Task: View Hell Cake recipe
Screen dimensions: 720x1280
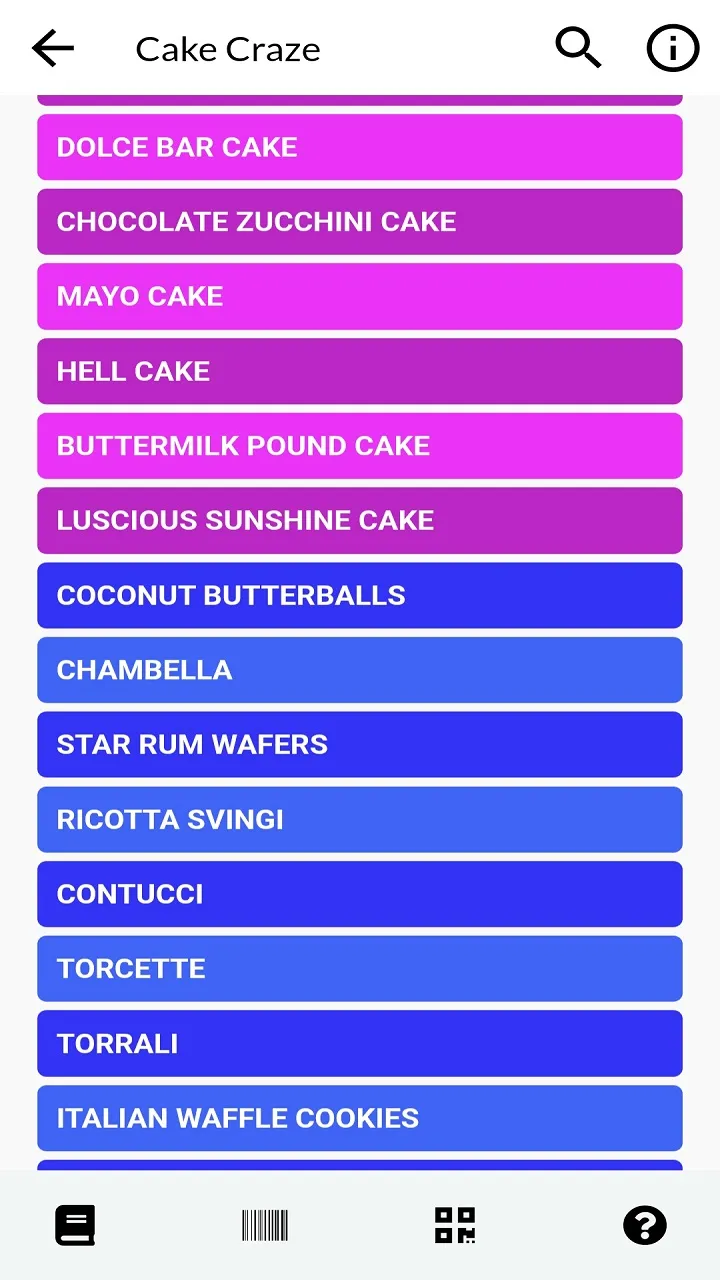Action: pos(360,371)
